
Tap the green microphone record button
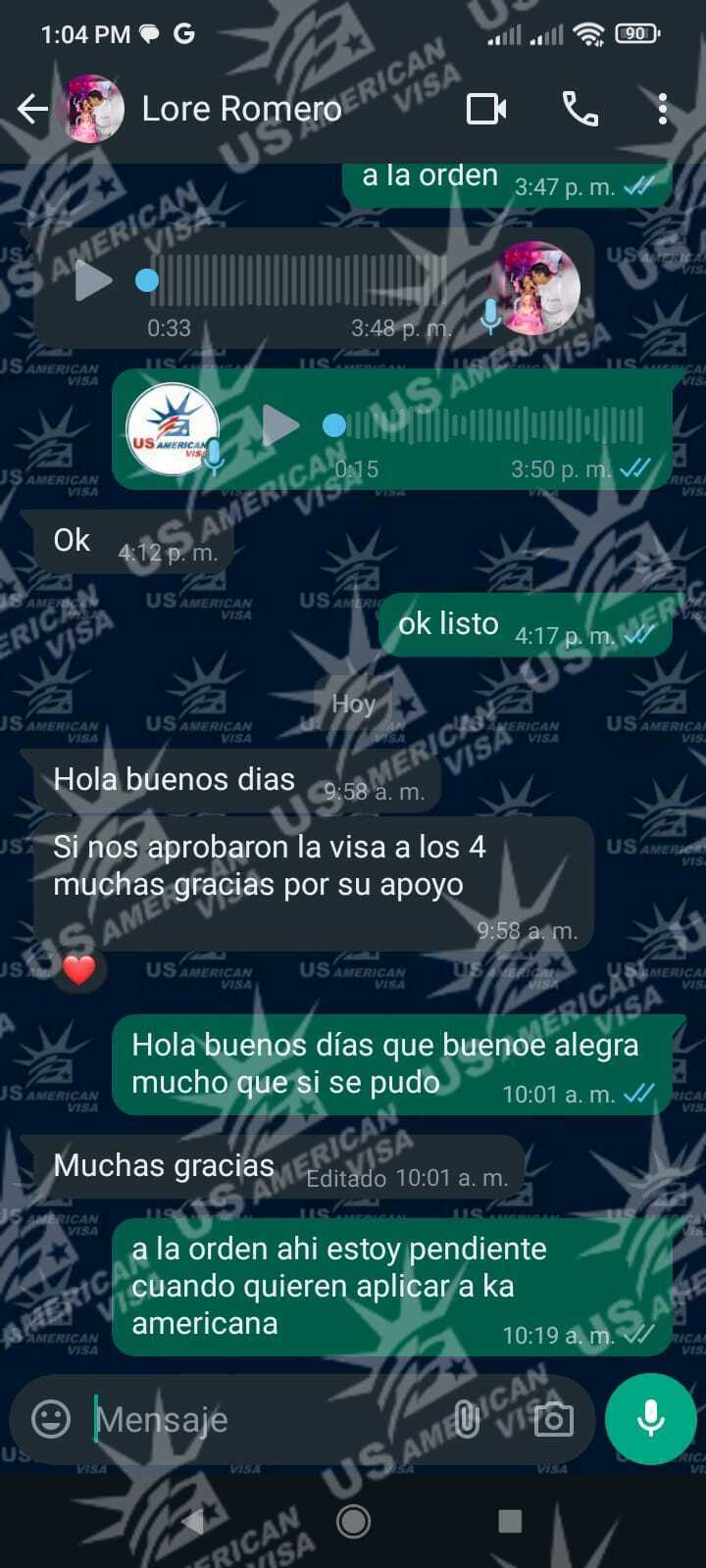point(651,1419)
